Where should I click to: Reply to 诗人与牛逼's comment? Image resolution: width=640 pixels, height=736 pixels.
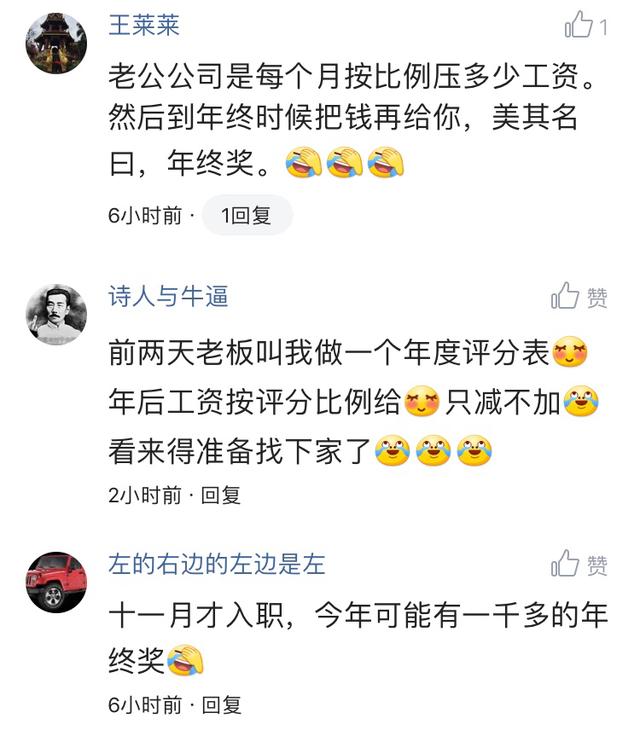[221, 495]
